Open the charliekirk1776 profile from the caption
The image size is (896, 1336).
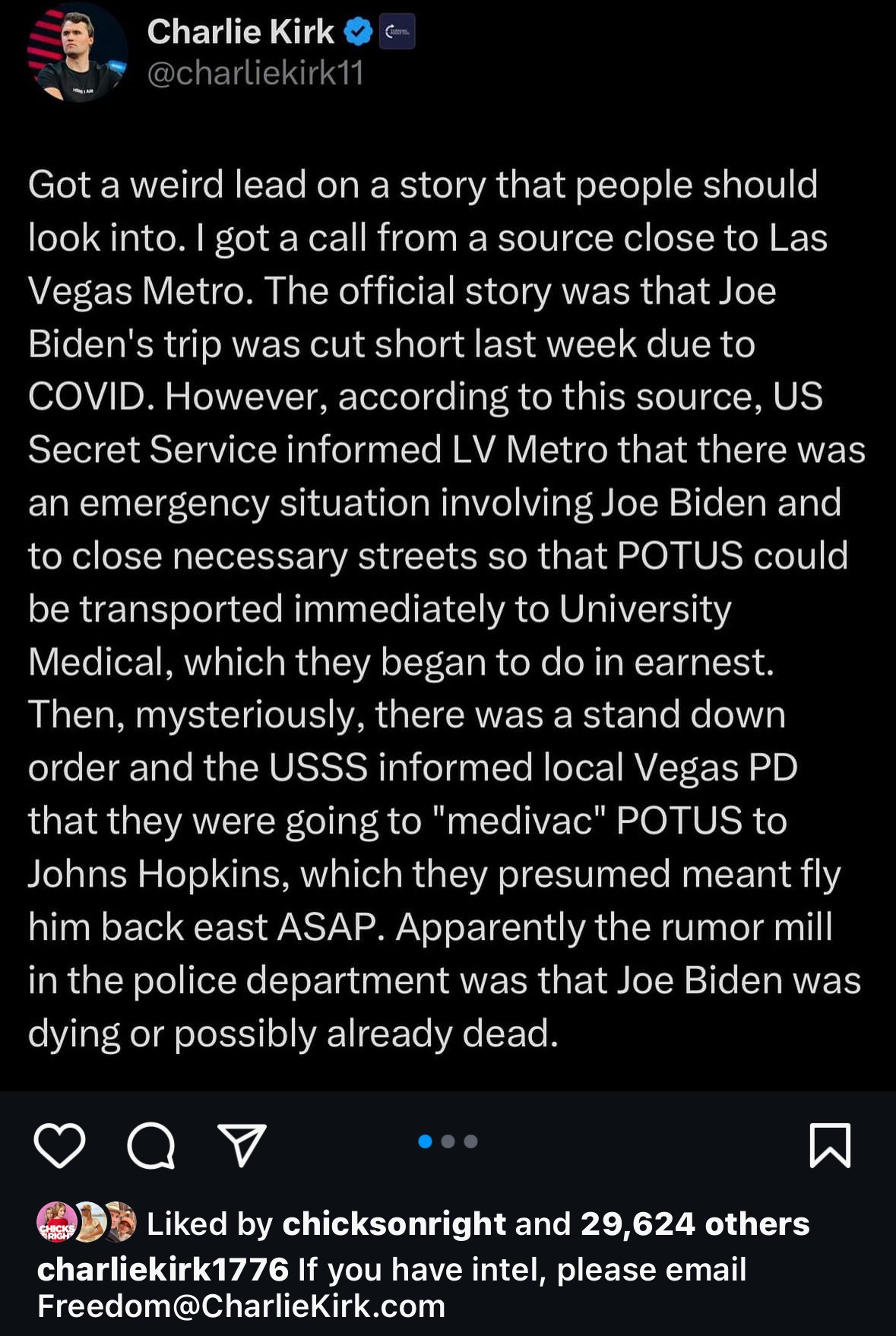tap(163, 1269)
